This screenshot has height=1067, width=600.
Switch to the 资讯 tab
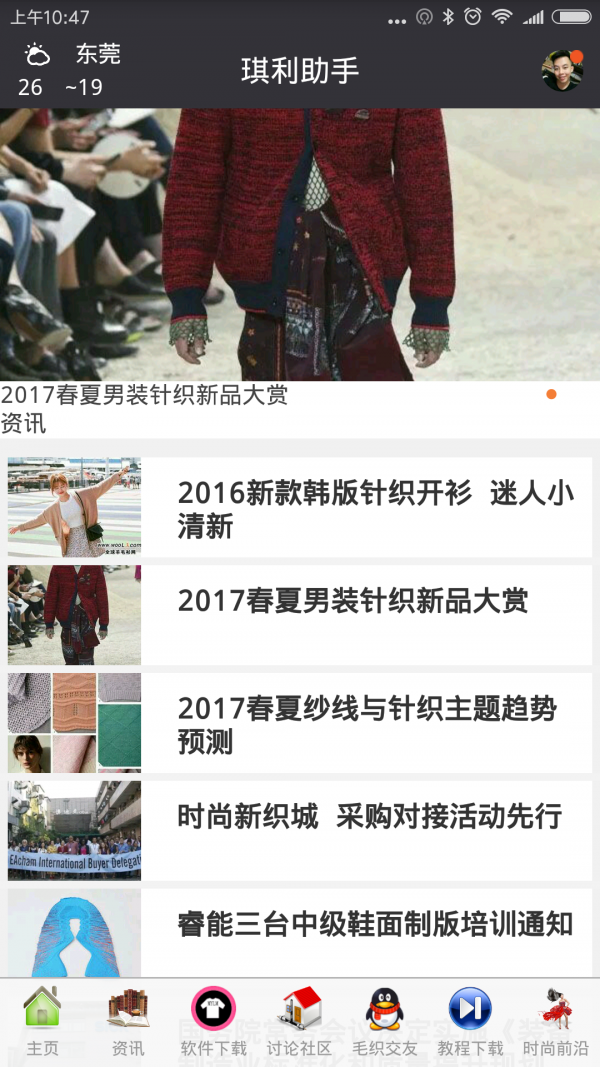(x=128, y=1022)
